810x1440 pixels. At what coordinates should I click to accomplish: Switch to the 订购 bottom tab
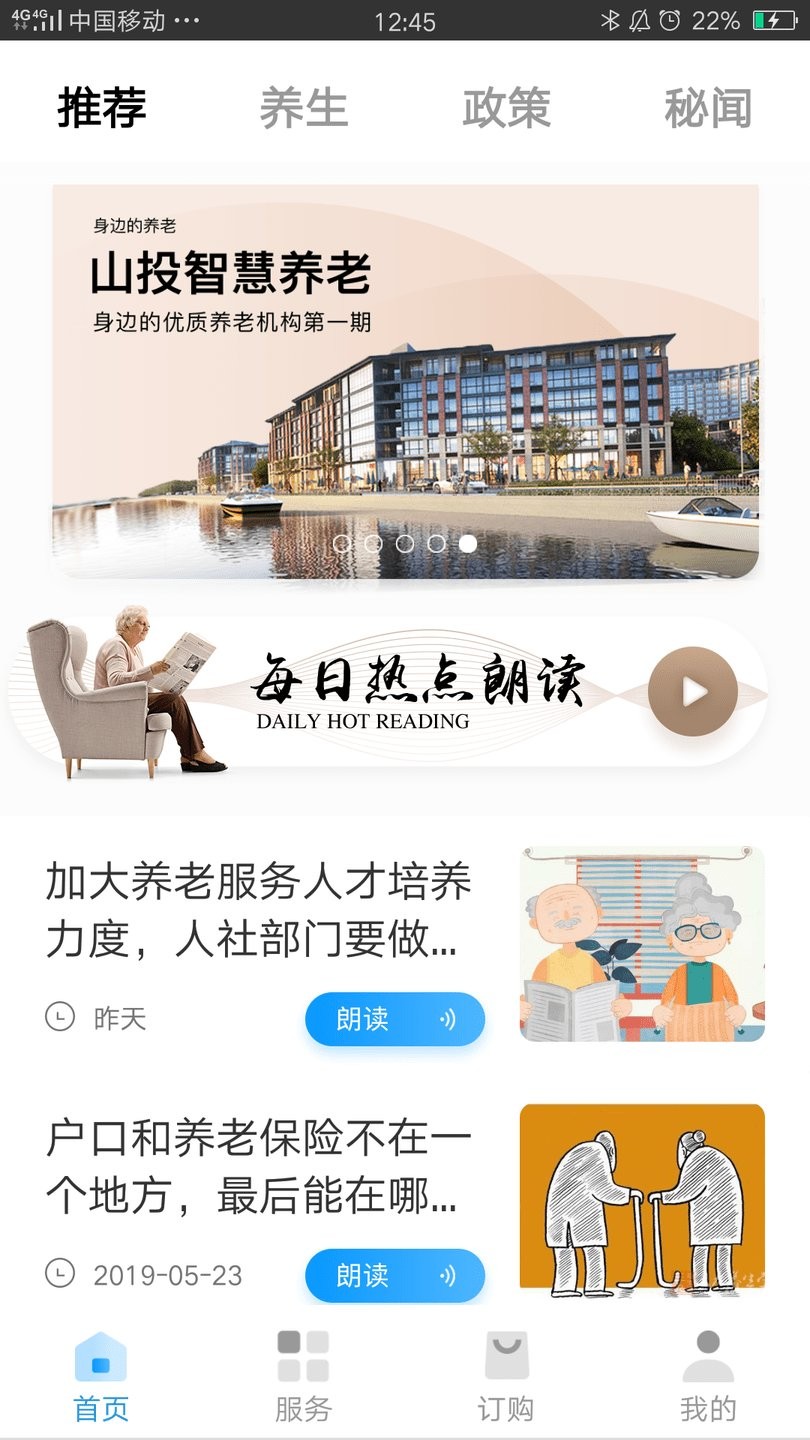pyautogui.click(x=506, y=1376)
